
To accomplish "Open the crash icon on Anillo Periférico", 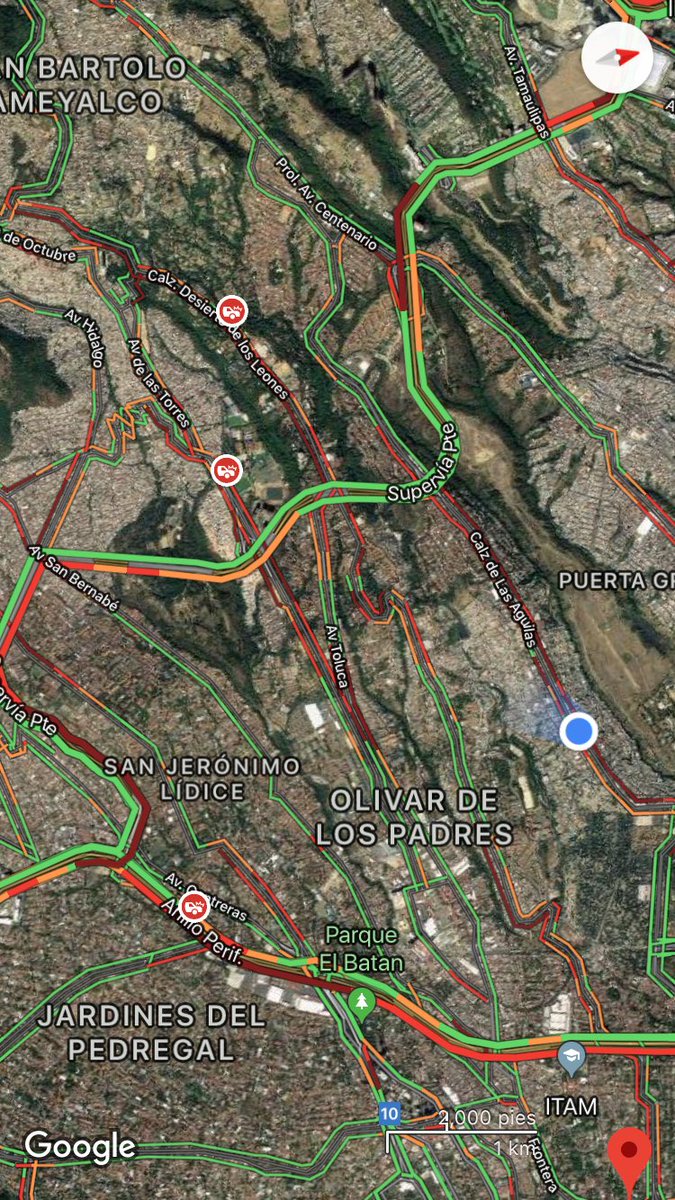I will (196, 906).
